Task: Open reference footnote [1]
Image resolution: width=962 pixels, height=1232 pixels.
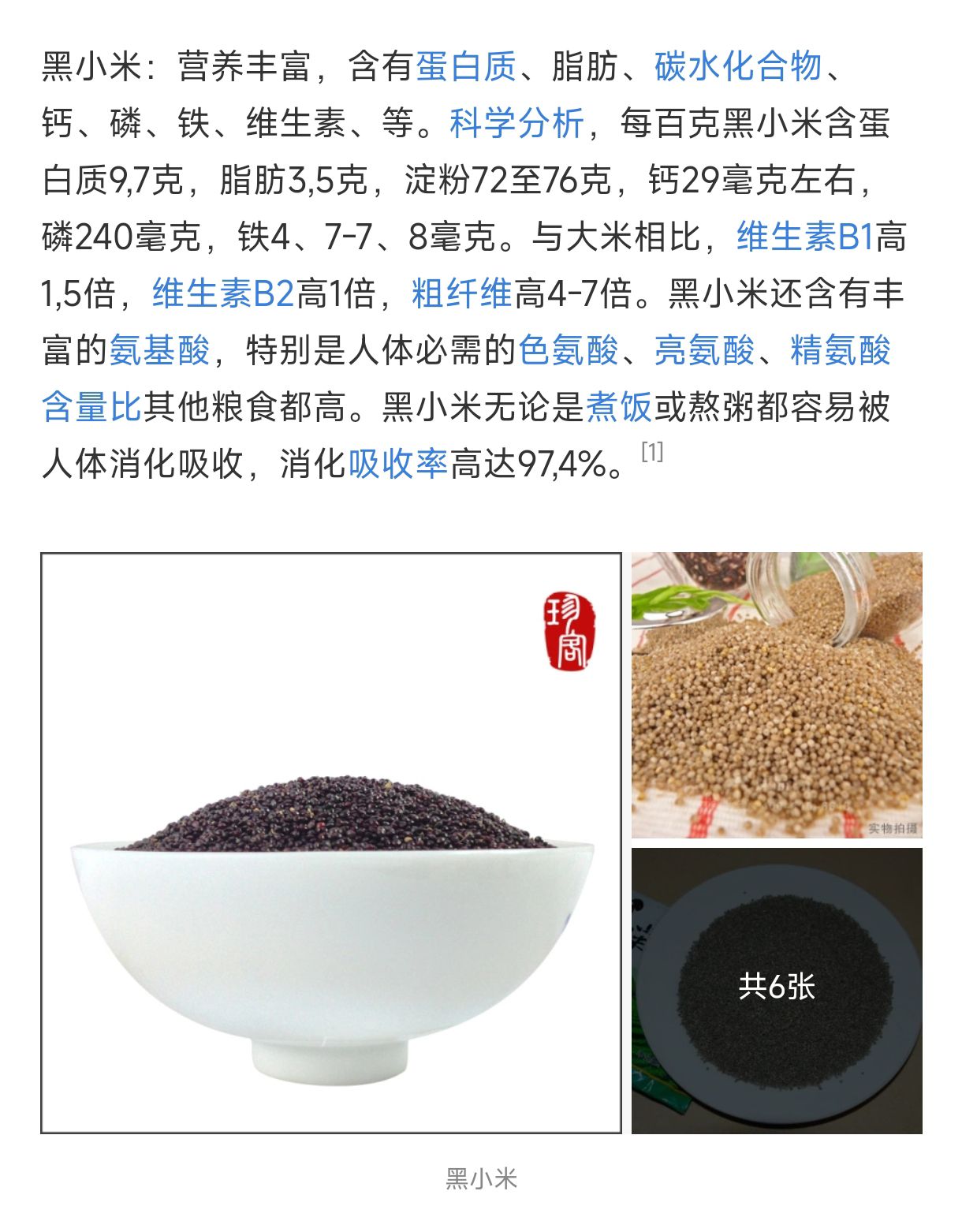Action: (652, 452)
